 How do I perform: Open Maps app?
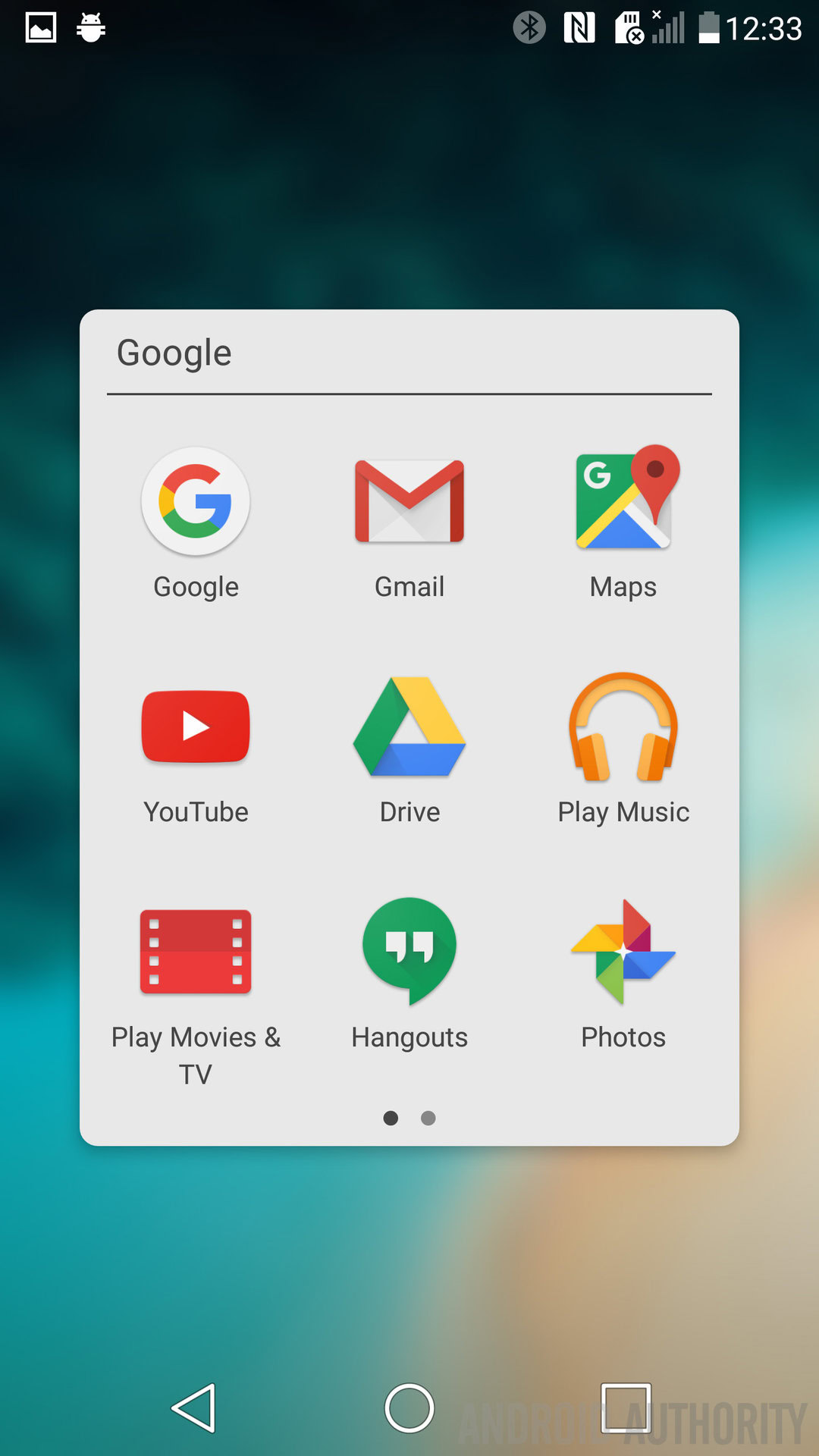tap(623, 500)
